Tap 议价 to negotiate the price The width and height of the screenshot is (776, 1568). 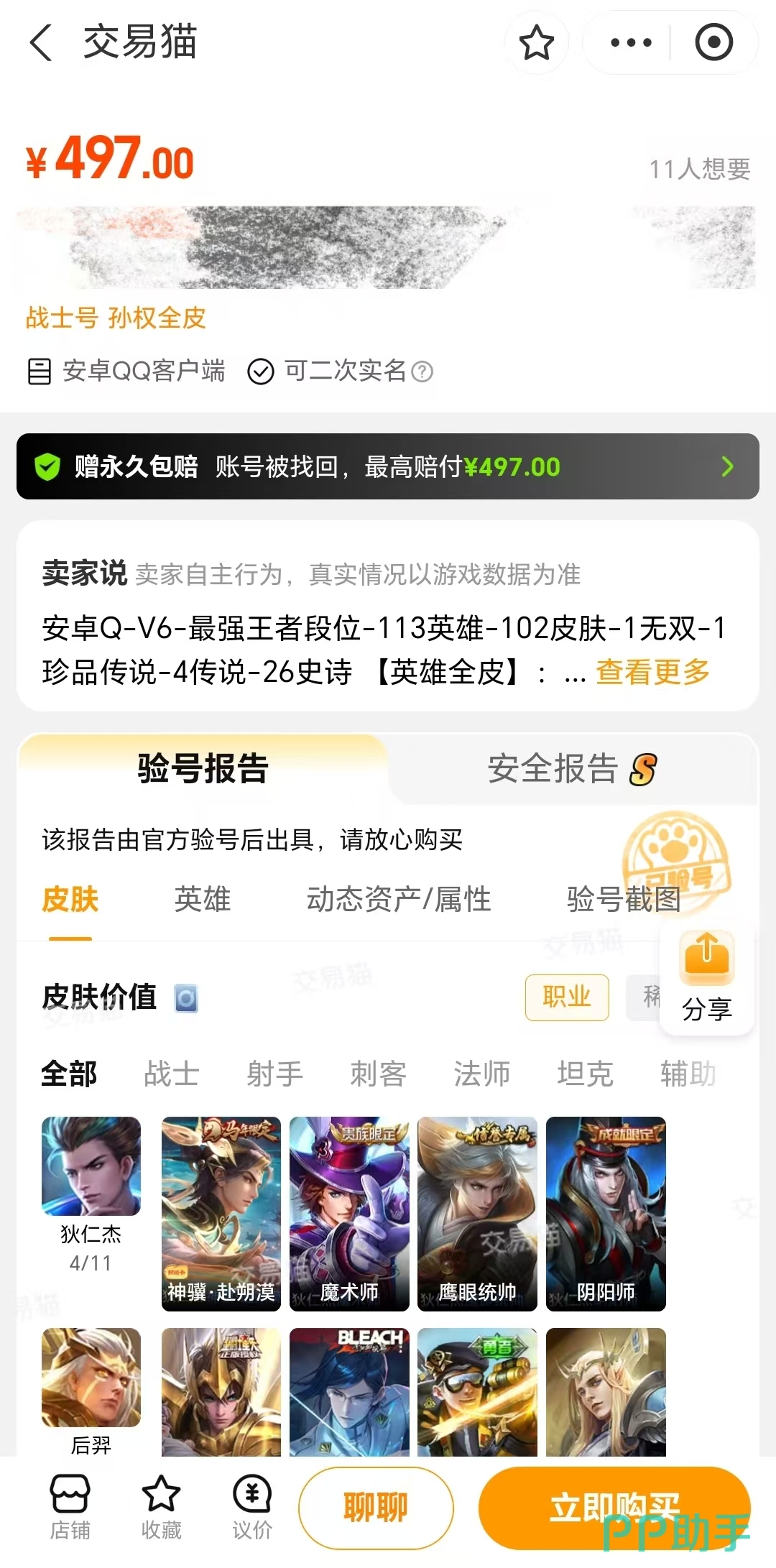tap(252, 1506)
